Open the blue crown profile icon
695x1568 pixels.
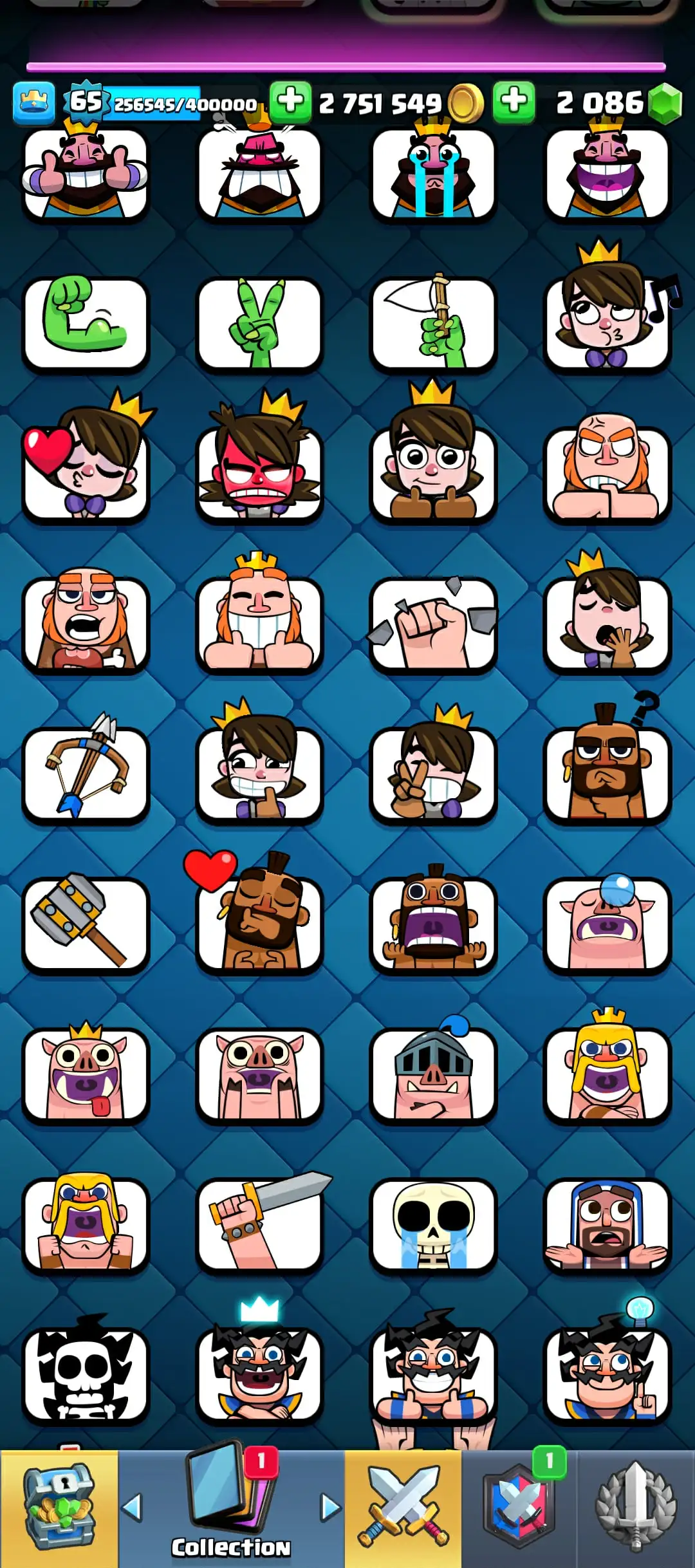click(x=33, y=103)
